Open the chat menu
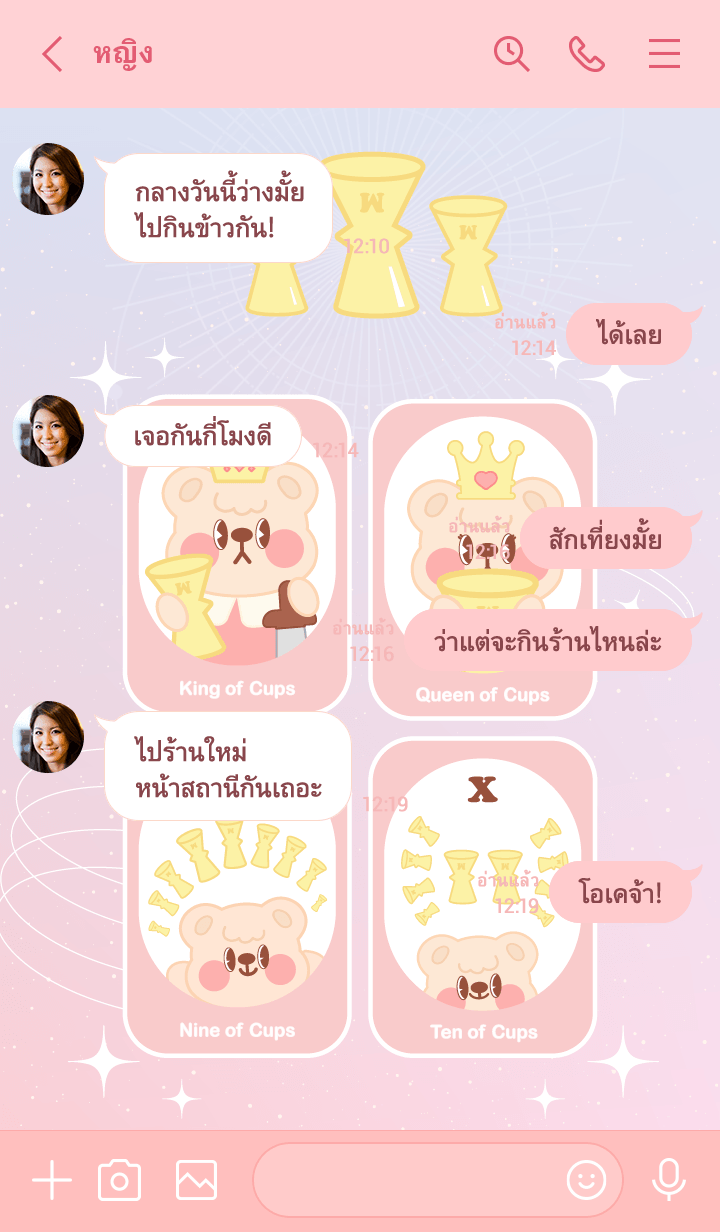The width and height of the screenshot is (720, 1232). pyautogui.click(x=664, y=54)
